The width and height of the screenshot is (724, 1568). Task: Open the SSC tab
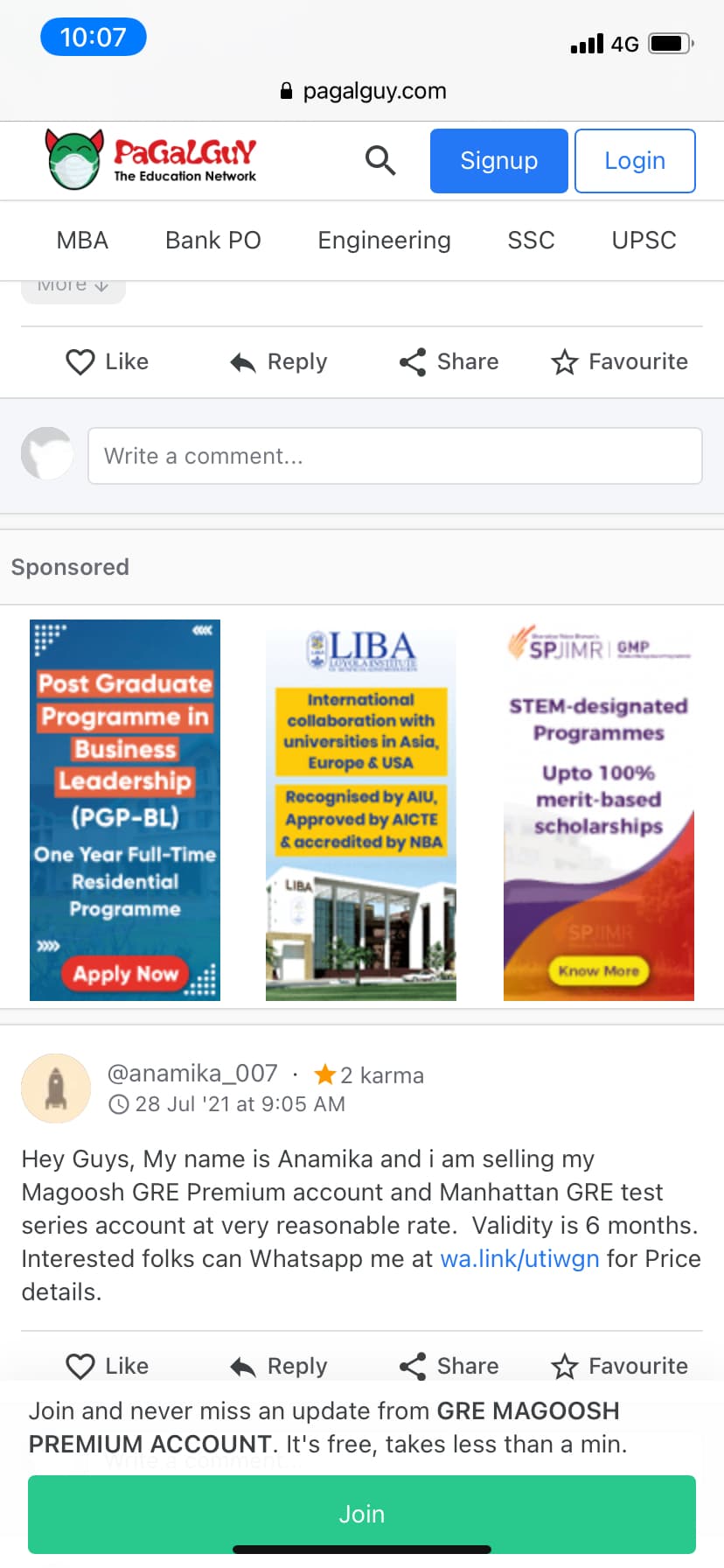point(531,240)
